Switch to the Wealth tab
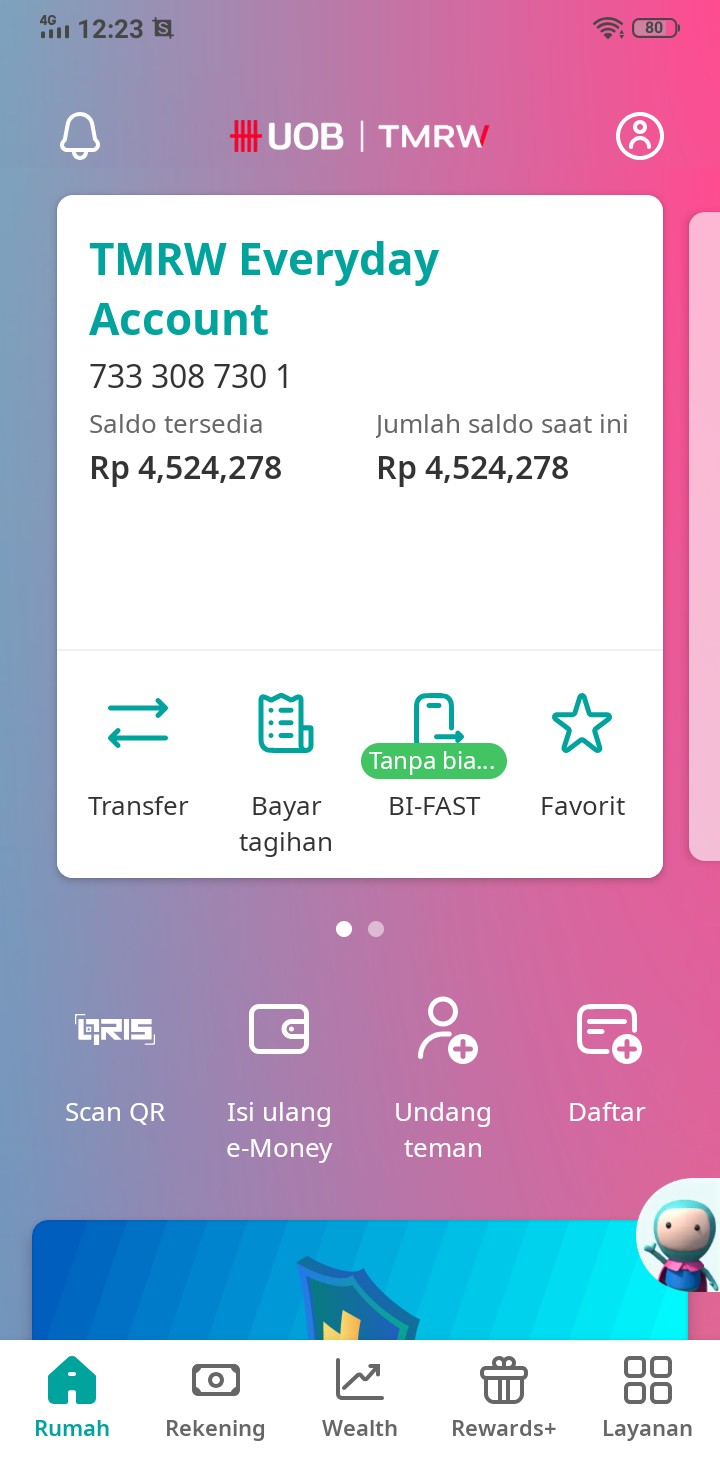The width and height of the screenshot is (720, 1460). [360, 1397]
